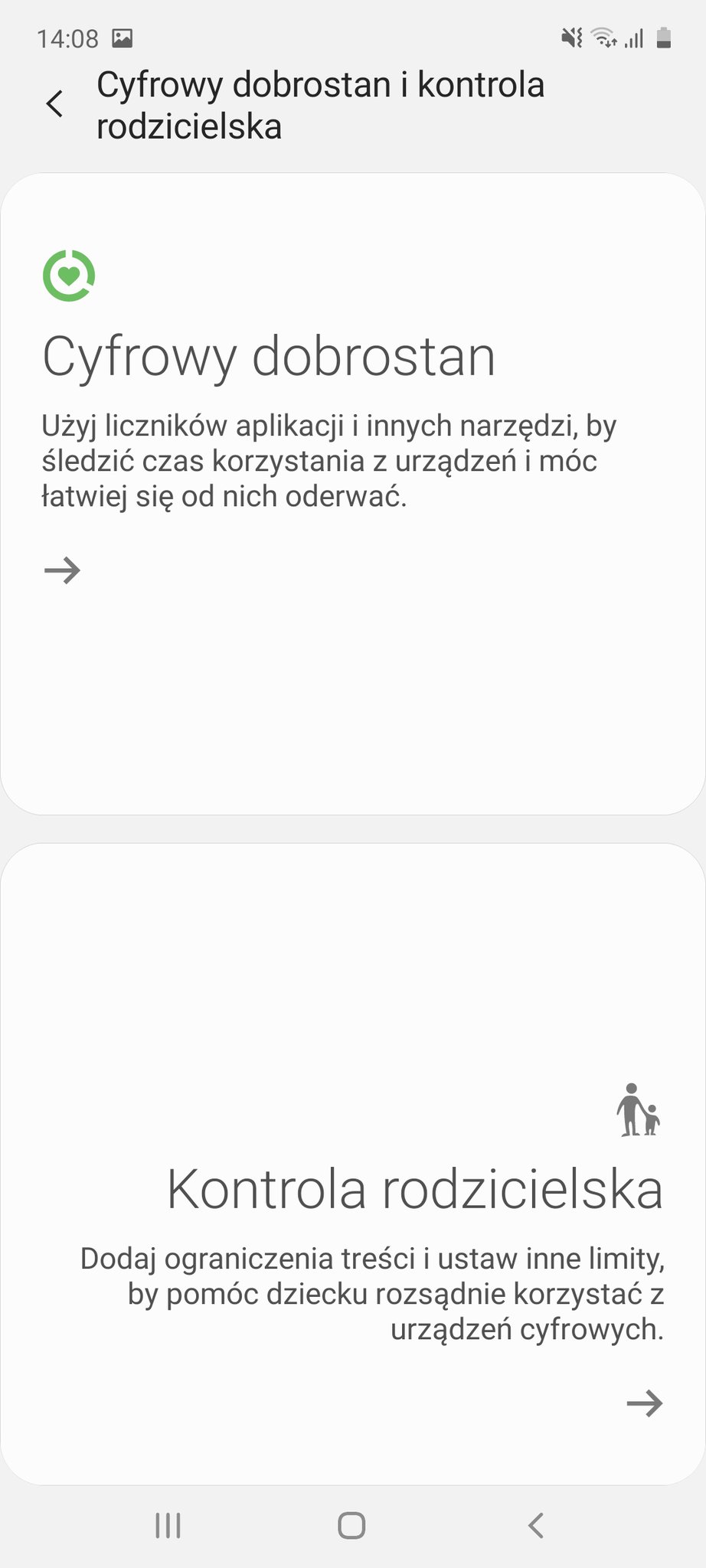This screenshot has height=1568, width=706.
Task: Open the recent apps view
Action: click(x=168, y=1525)
